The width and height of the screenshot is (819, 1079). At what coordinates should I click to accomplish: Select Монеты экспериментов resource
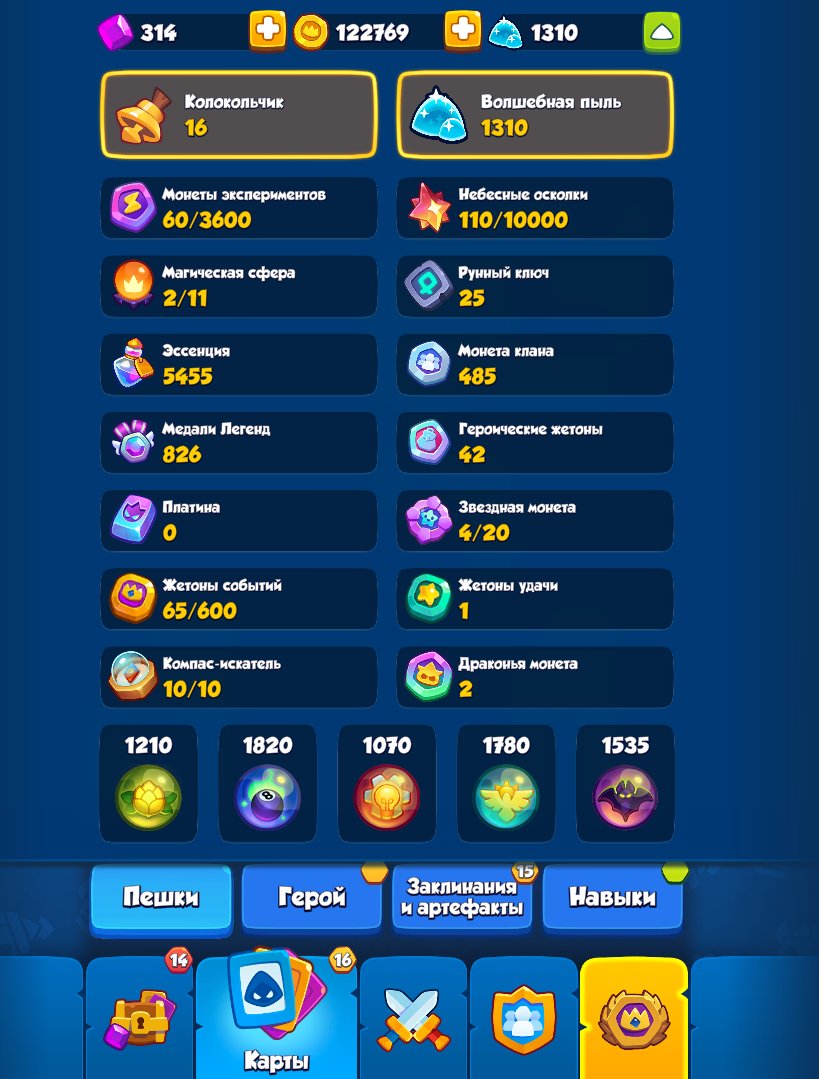[239, 208]
